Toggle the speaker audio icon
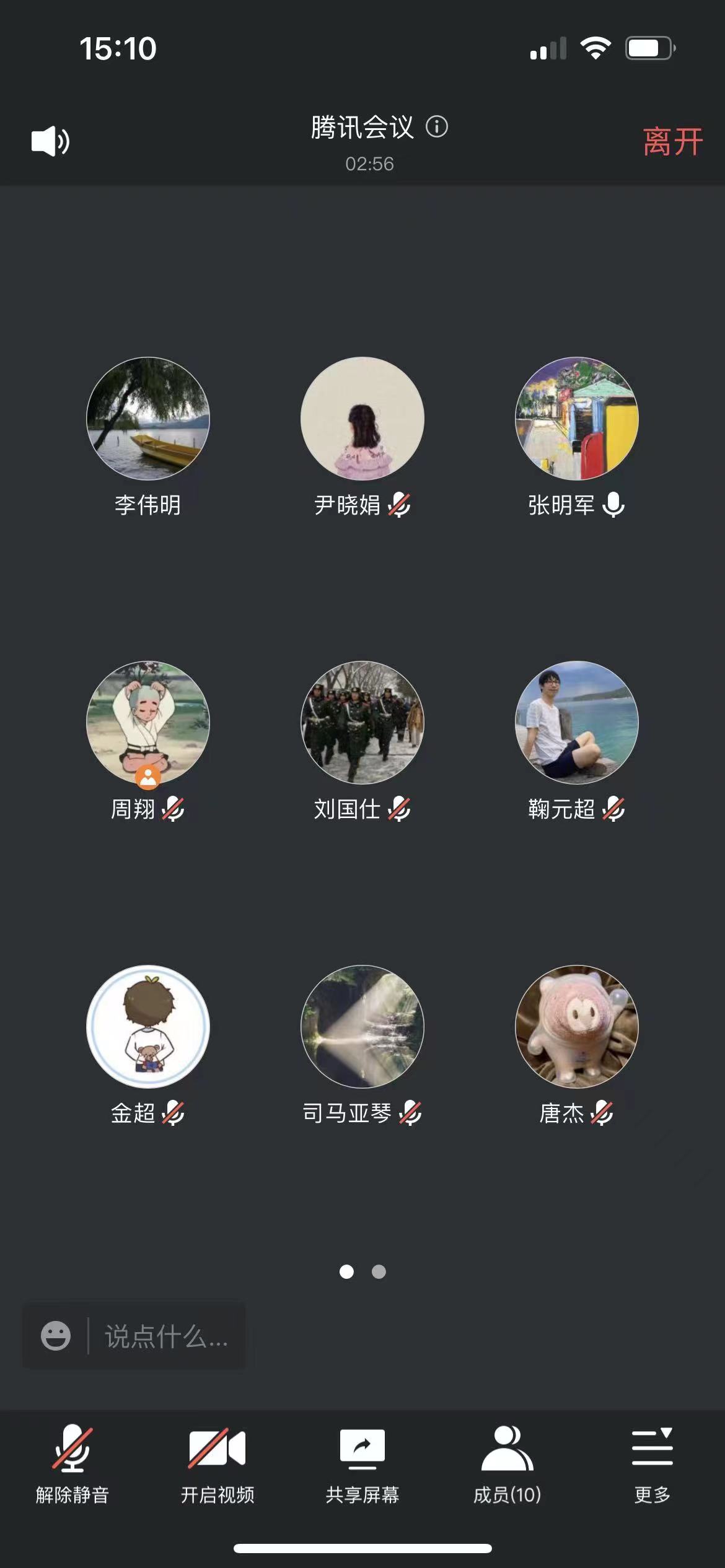 click(x=50, y=141)
